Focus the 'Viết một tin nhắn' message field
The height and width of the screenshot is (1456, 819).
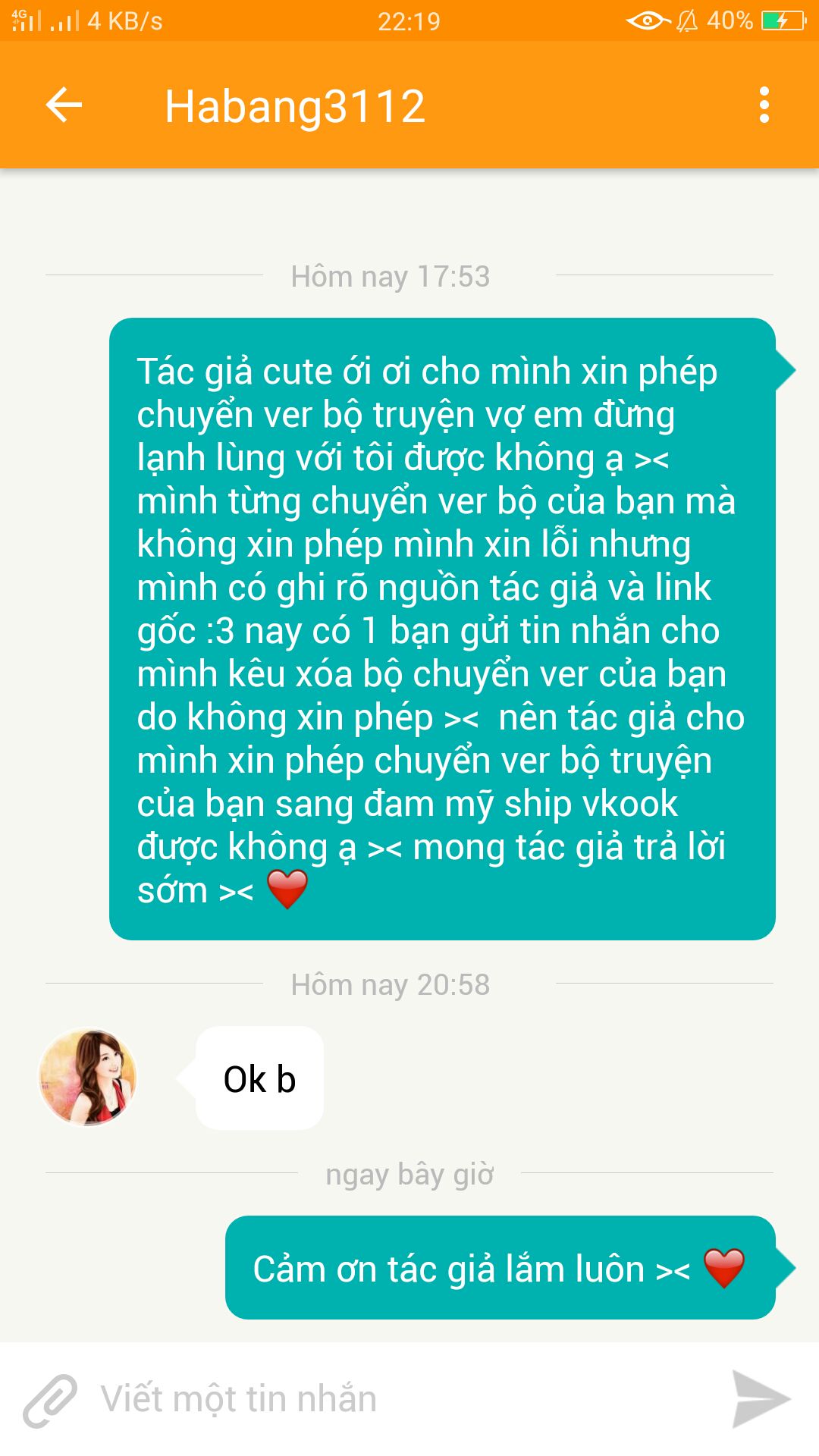(x=402, y=1399)
